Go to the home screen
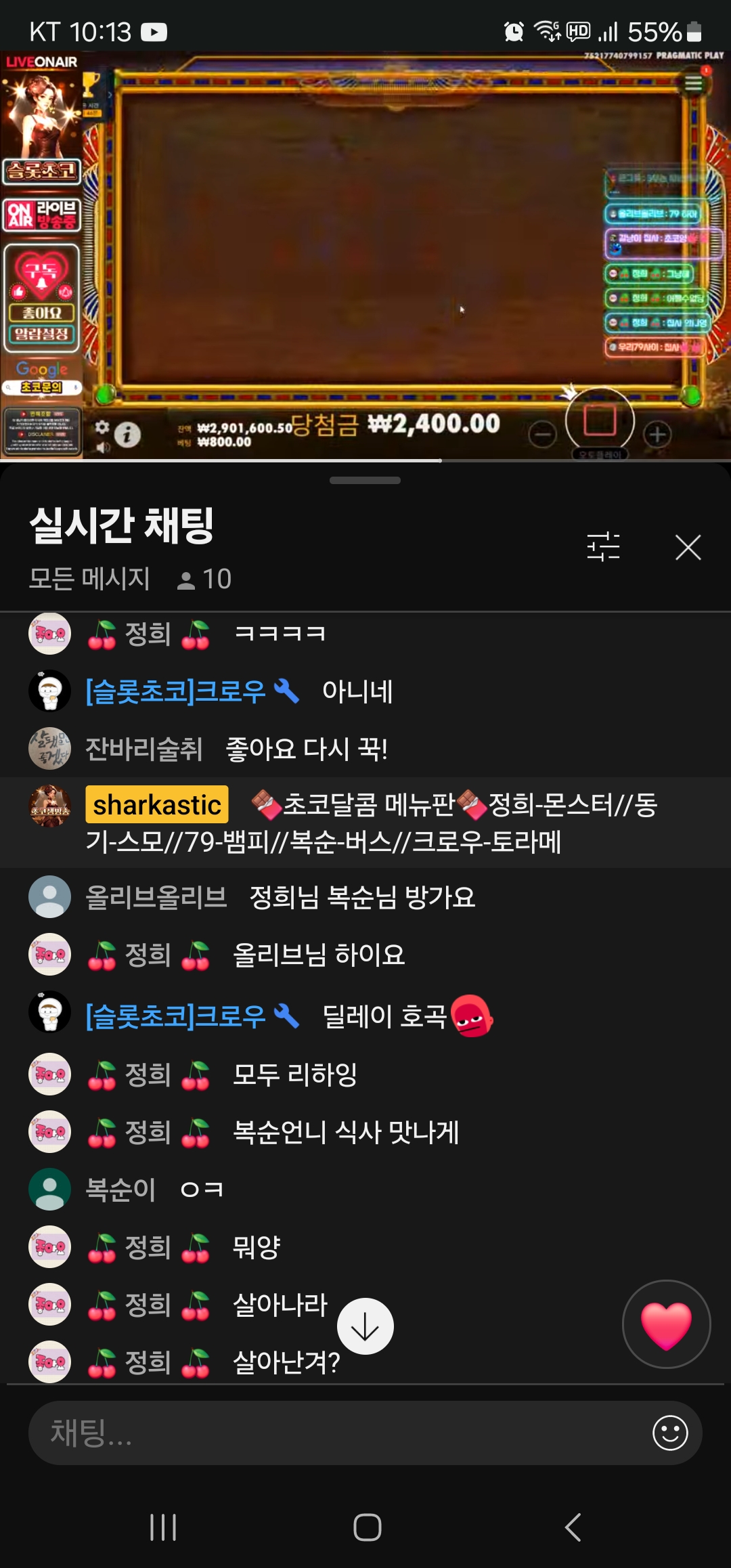Viewport: 731px width, 1568px height. click(x=367, y=1527)
